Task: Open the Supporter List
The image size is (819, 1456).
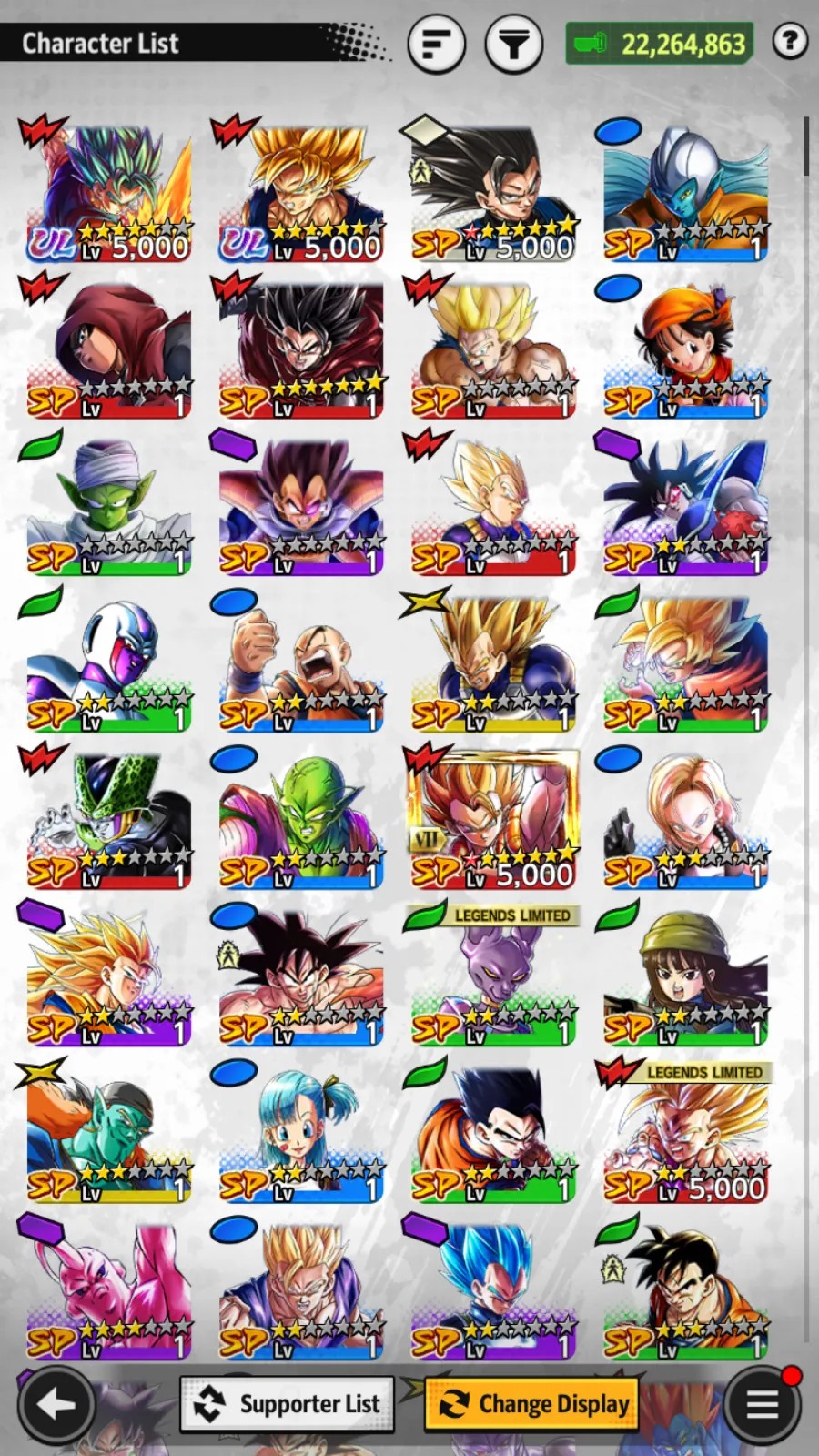Action: tap(288, 1404)
